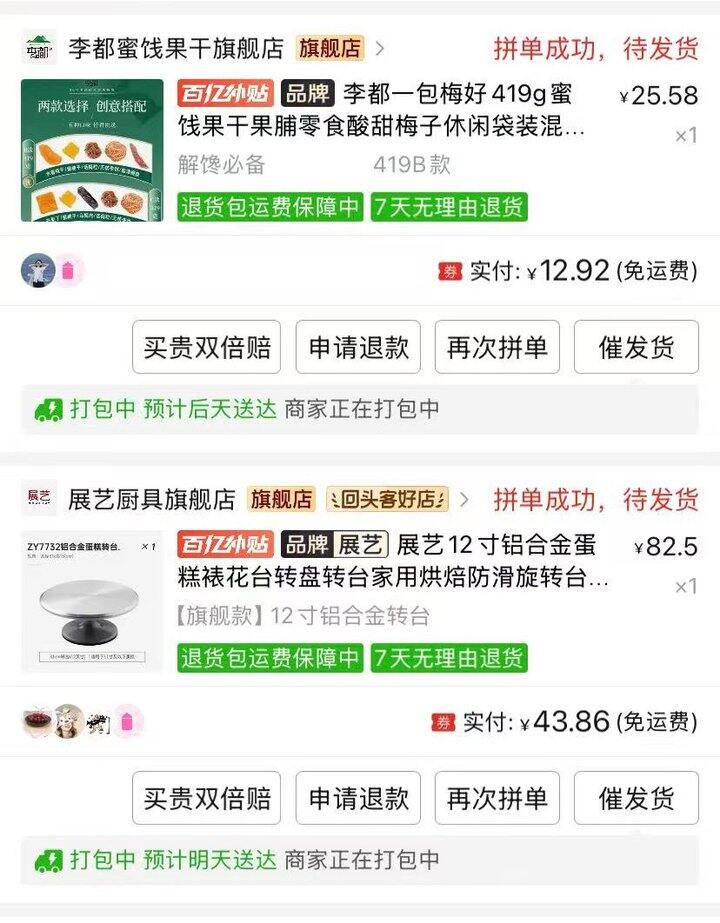This screenshot has height=923, width=720.
Task: Tap 买贵双倍赔 on the 展艺 order
Action: point(207,798)
